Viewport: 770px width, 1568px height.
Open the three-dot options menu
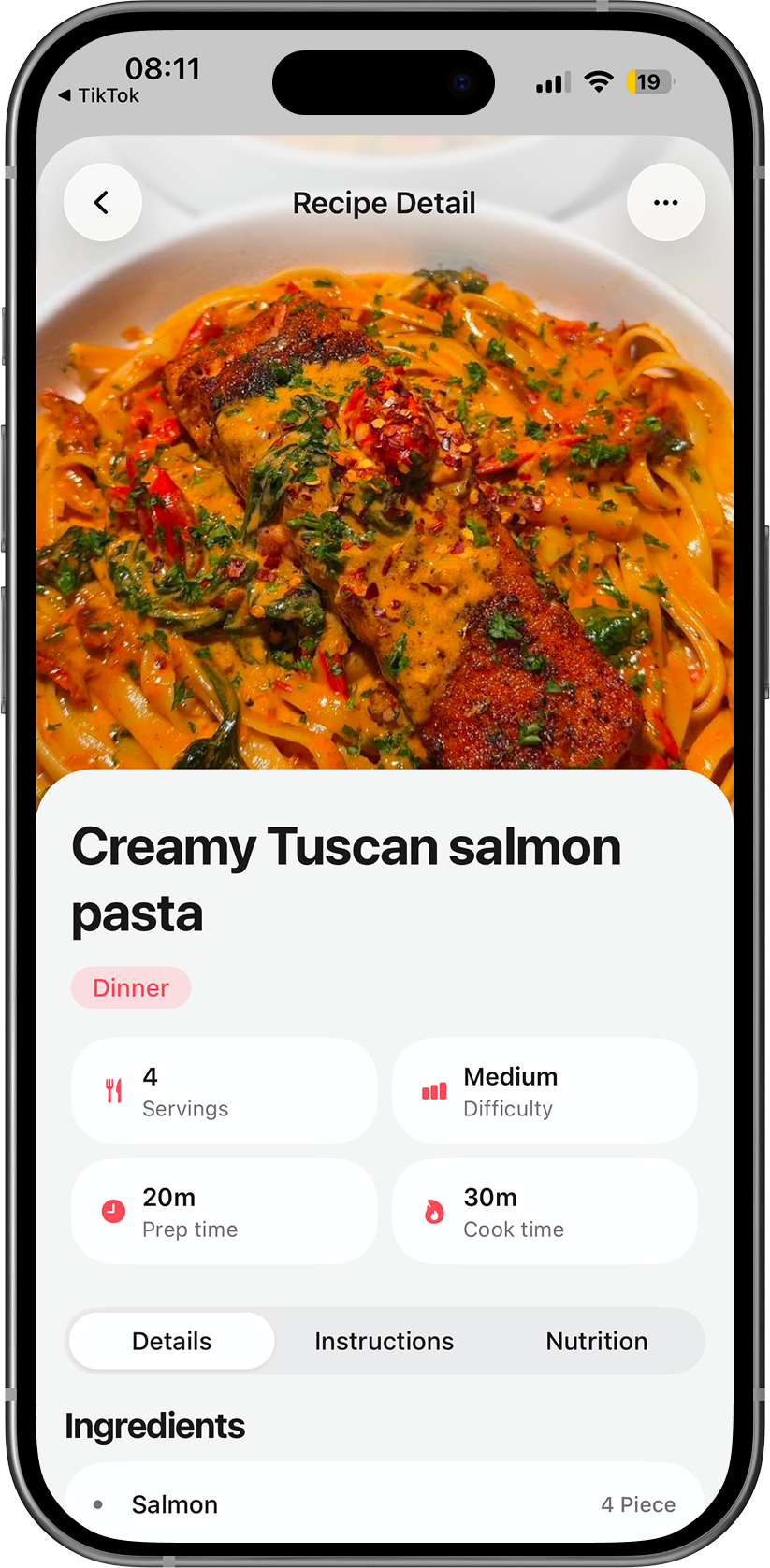[665, 203]
